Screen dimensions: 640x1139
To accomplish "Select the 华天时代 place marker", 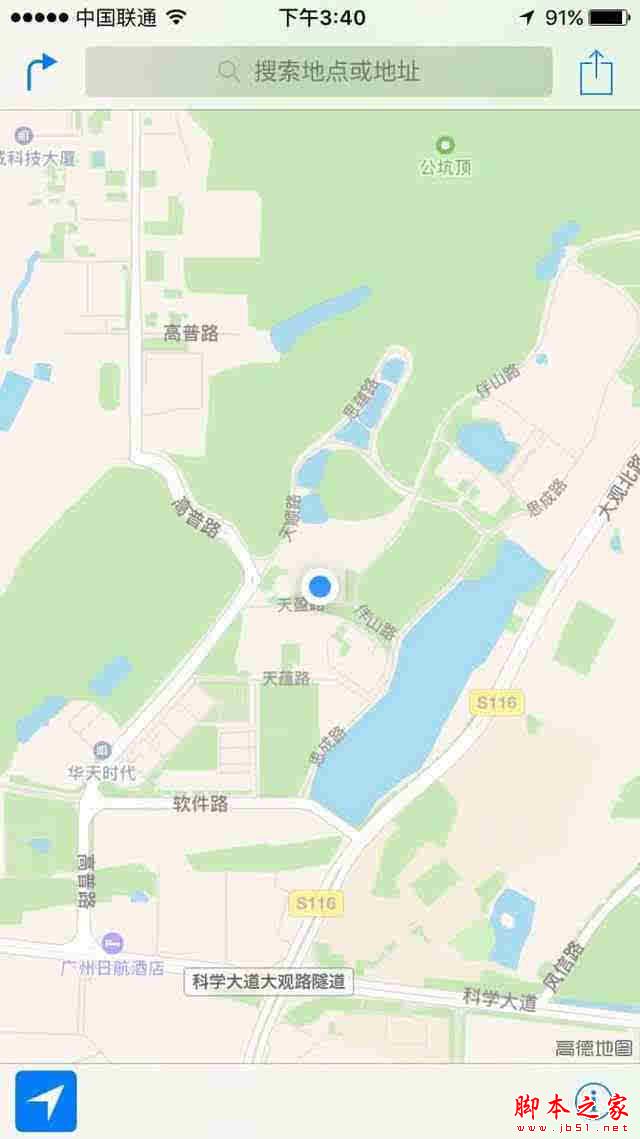I will coord(102,750).
